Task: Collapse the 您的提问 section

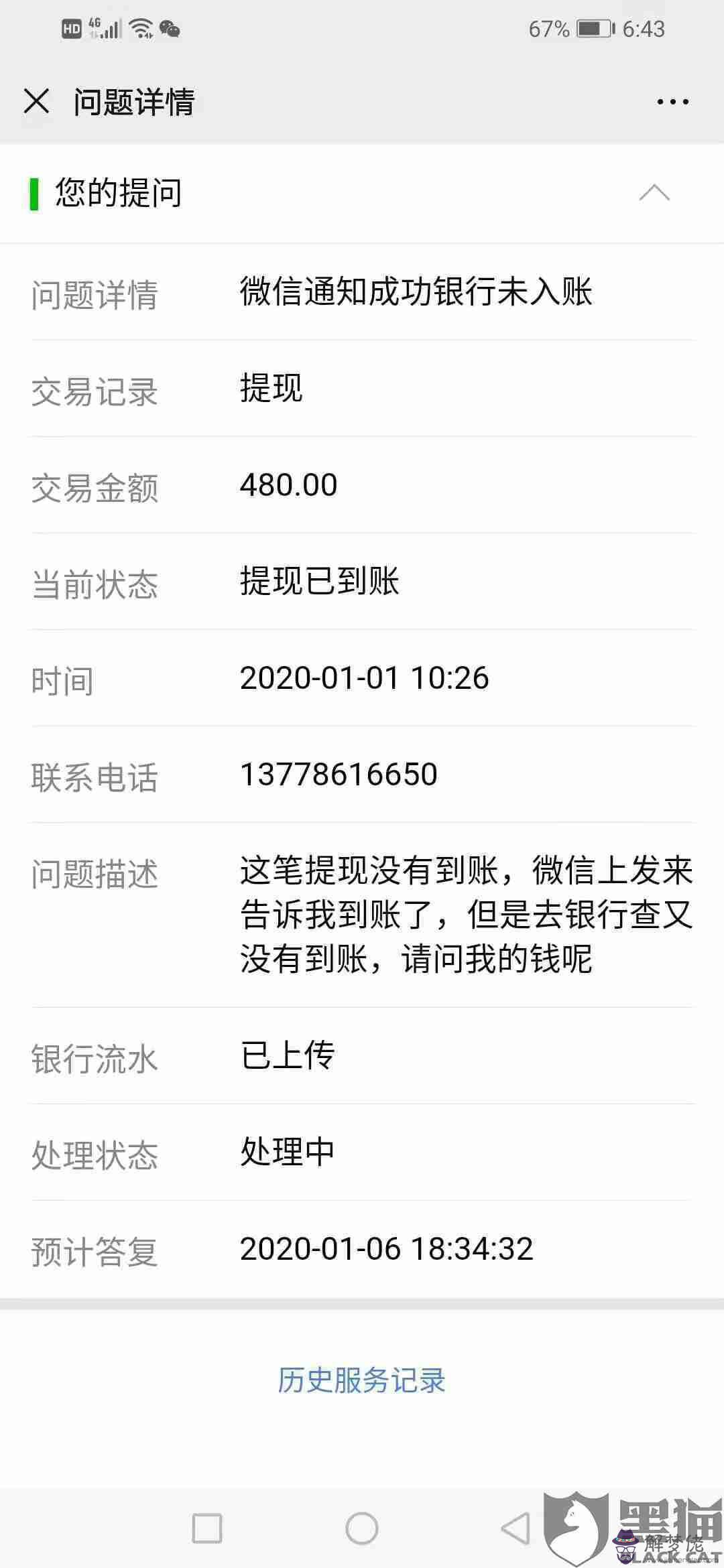Action: point(654,193)
